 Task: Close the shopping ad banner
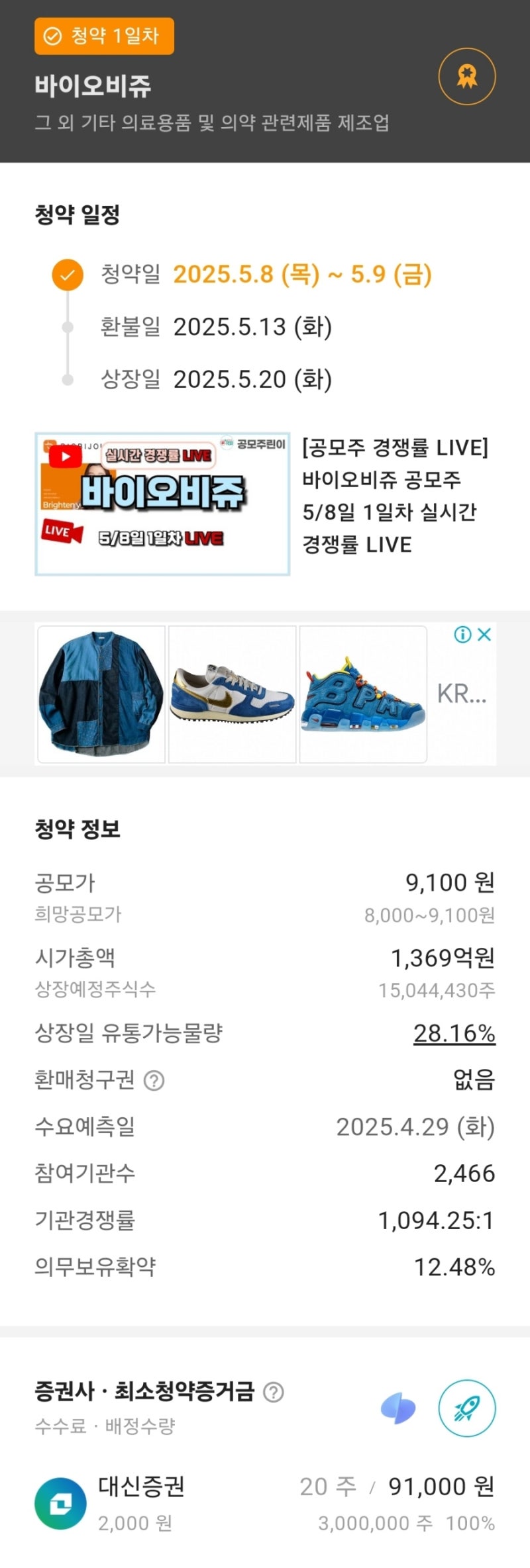[484, 635]
